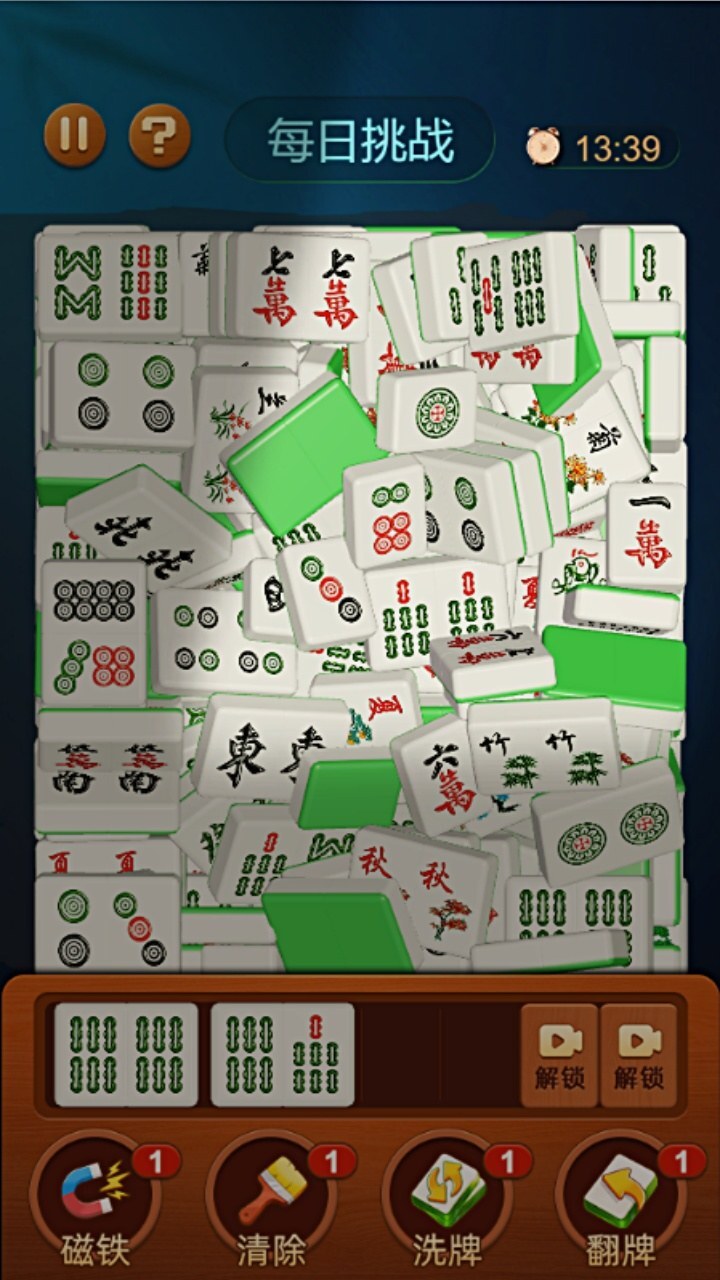
Task: Click the 每日挑战 title banner
Action: coord(360,137)
